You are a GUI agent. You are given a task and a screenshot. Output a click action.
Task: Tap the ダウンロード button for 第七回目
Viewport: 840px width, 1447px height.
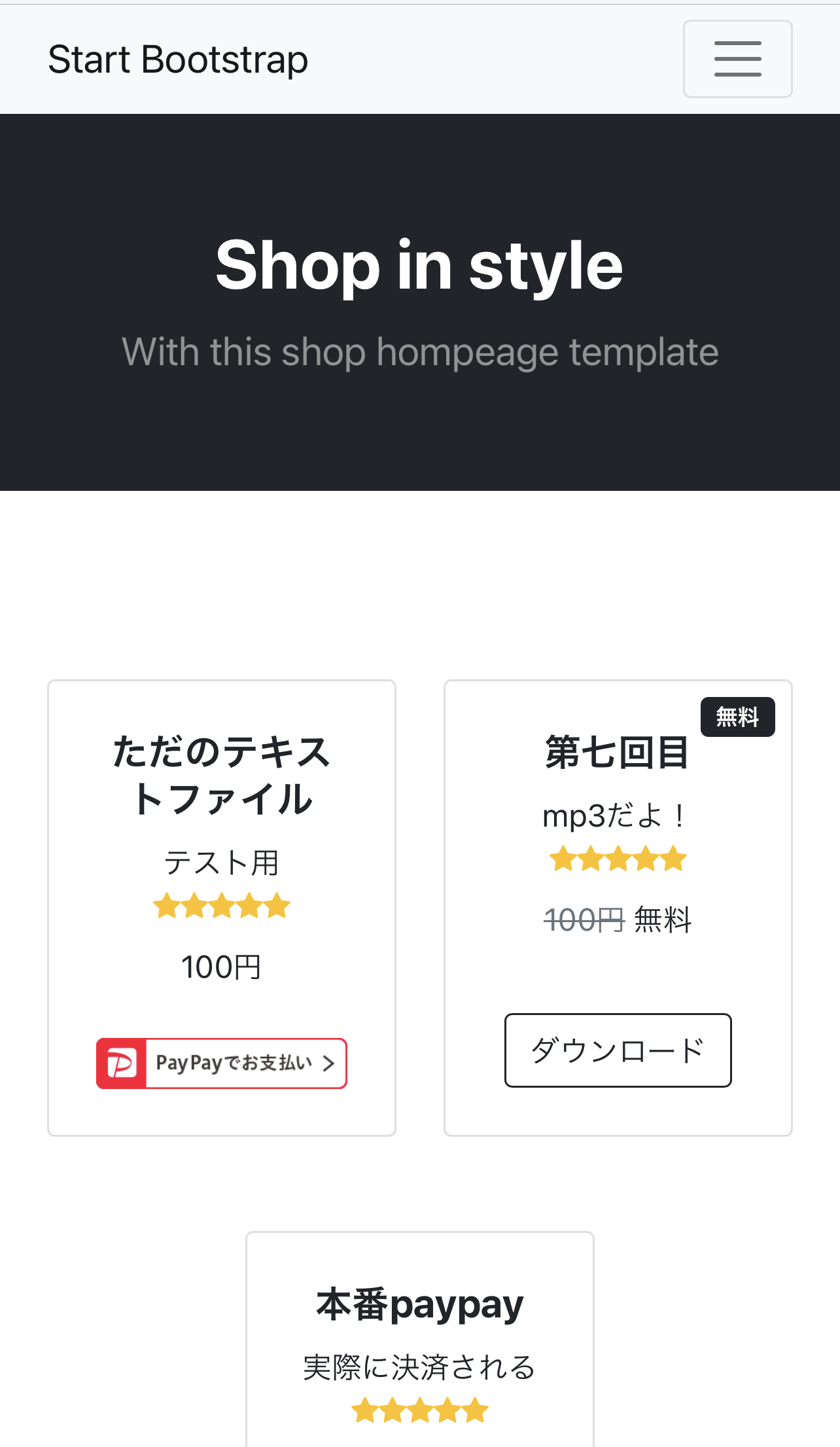[x=618, y=1050]
